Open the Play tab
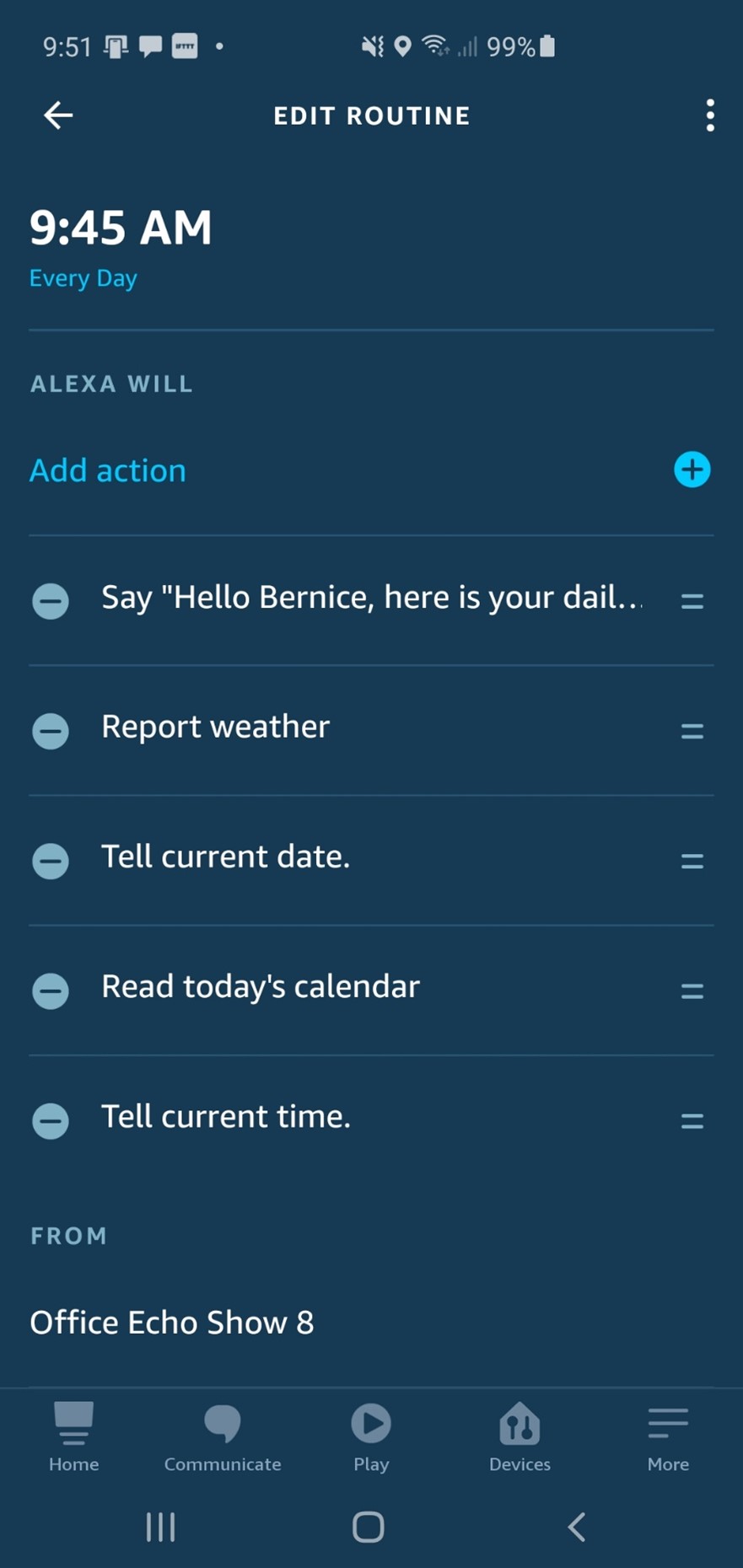Image resolution: width=743 pixels, height=1568 pixels. pos(371,1436)
